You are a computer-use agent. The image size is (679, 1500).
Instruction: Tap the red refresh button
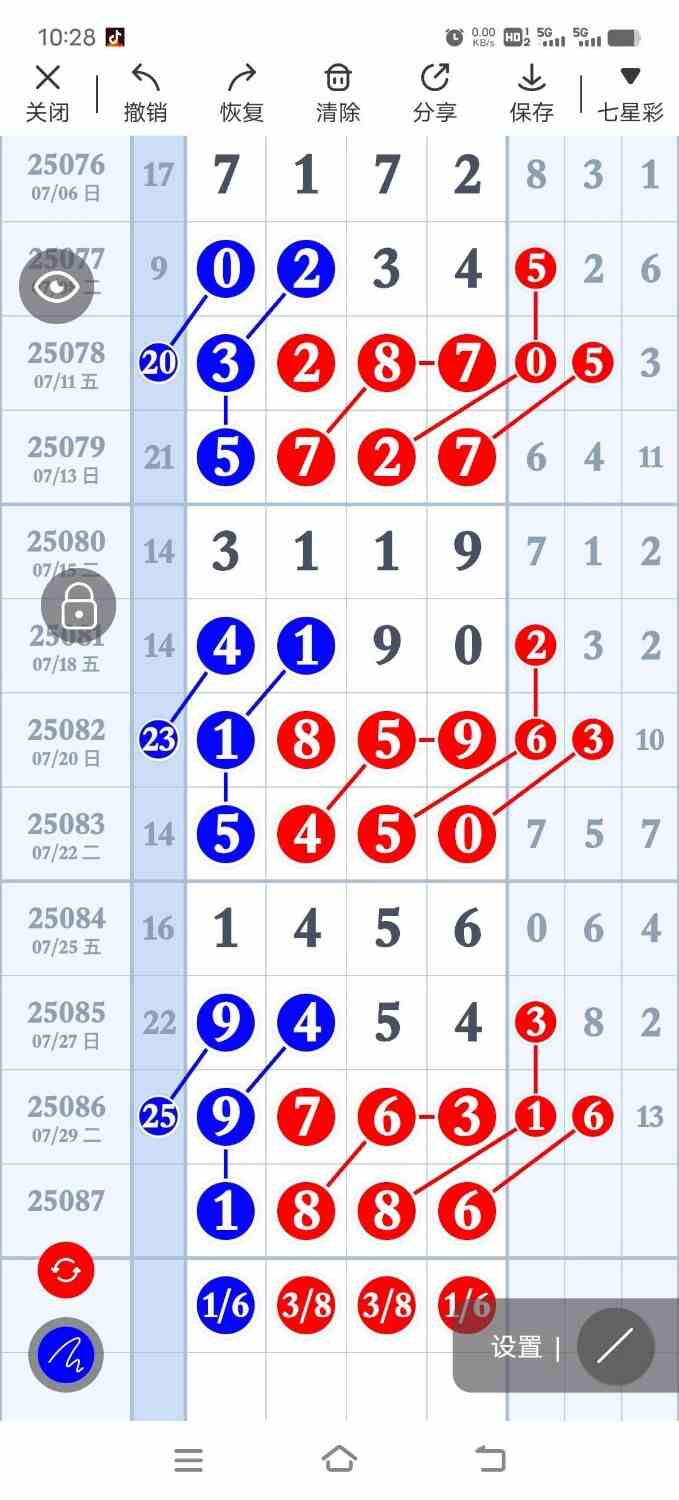coord(66,1270)
